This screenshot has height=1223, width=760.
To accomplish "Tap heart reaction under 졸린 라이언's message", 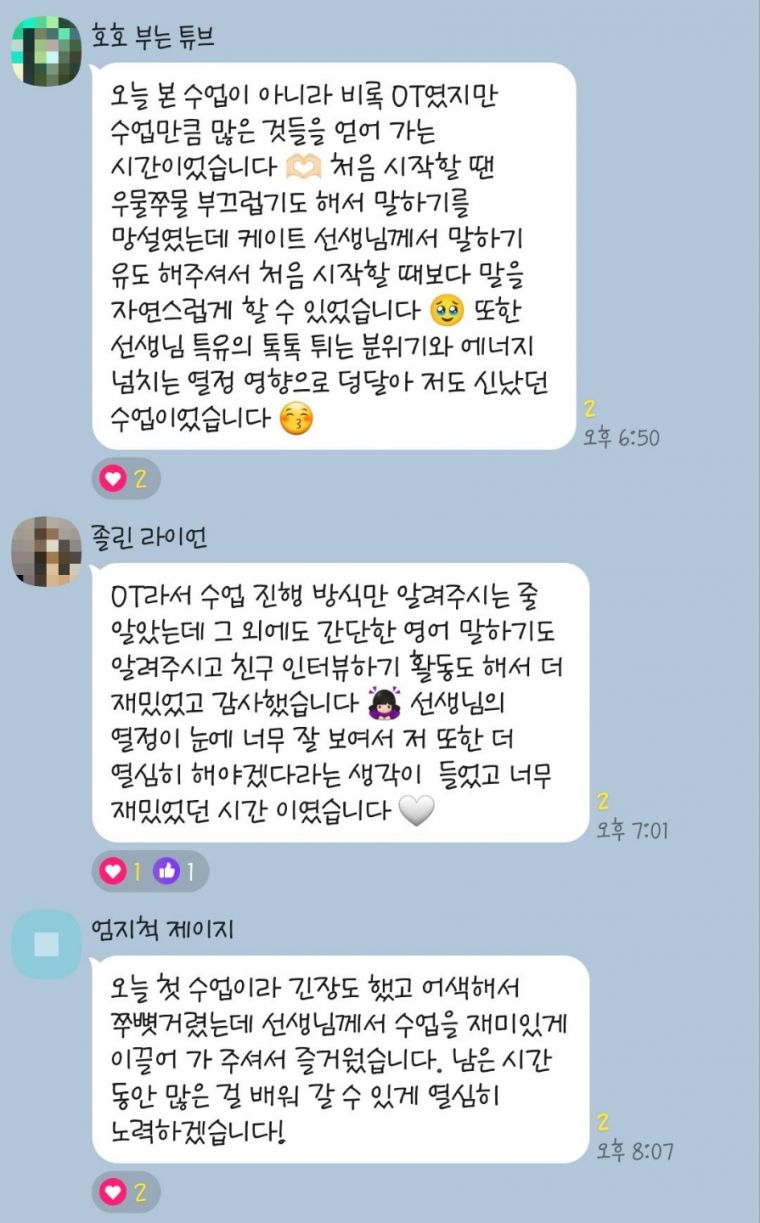I will (x=114, y=870).
